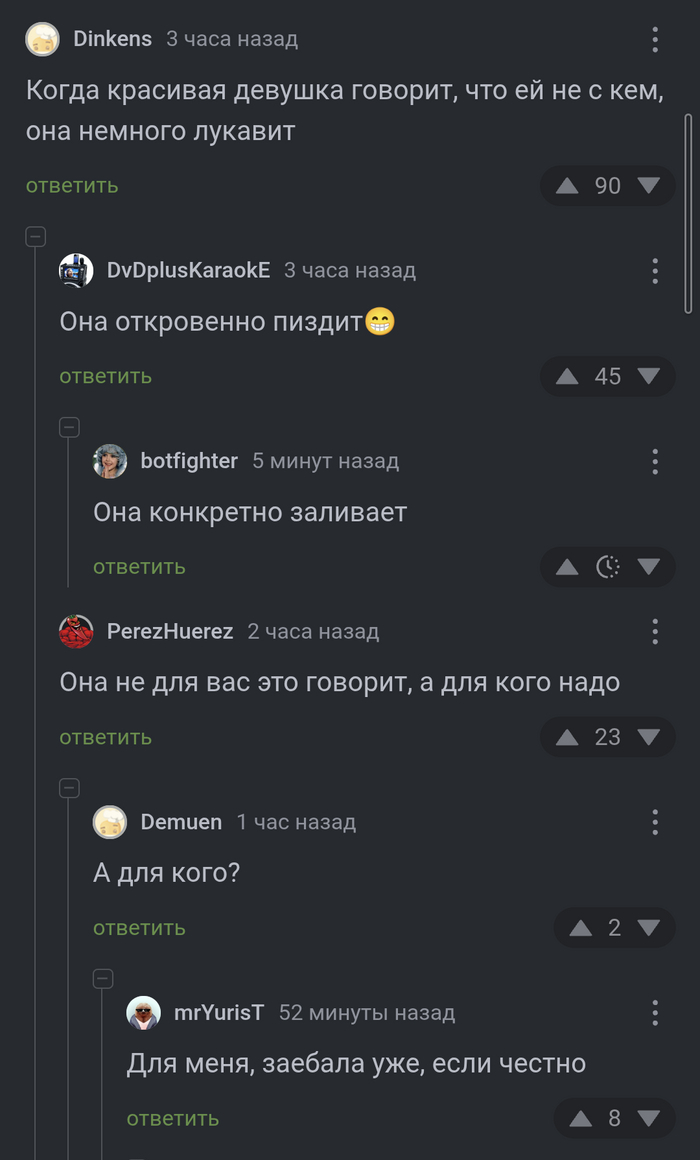Downvote Dinkens' comment
The image size is (700, 1160).
[649, 186]
